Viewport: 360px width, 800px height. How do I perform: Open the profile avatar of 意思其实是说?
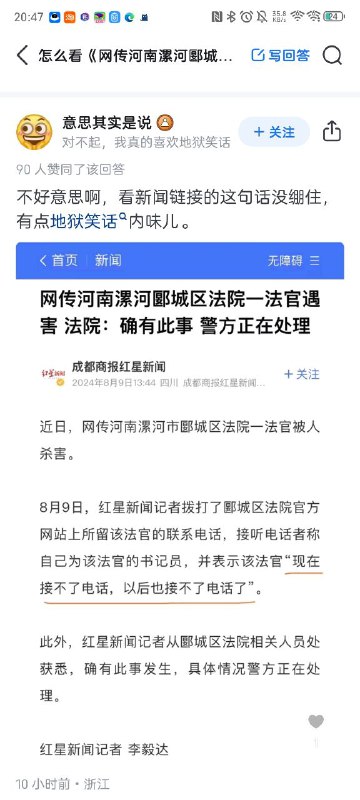point(34,132)
